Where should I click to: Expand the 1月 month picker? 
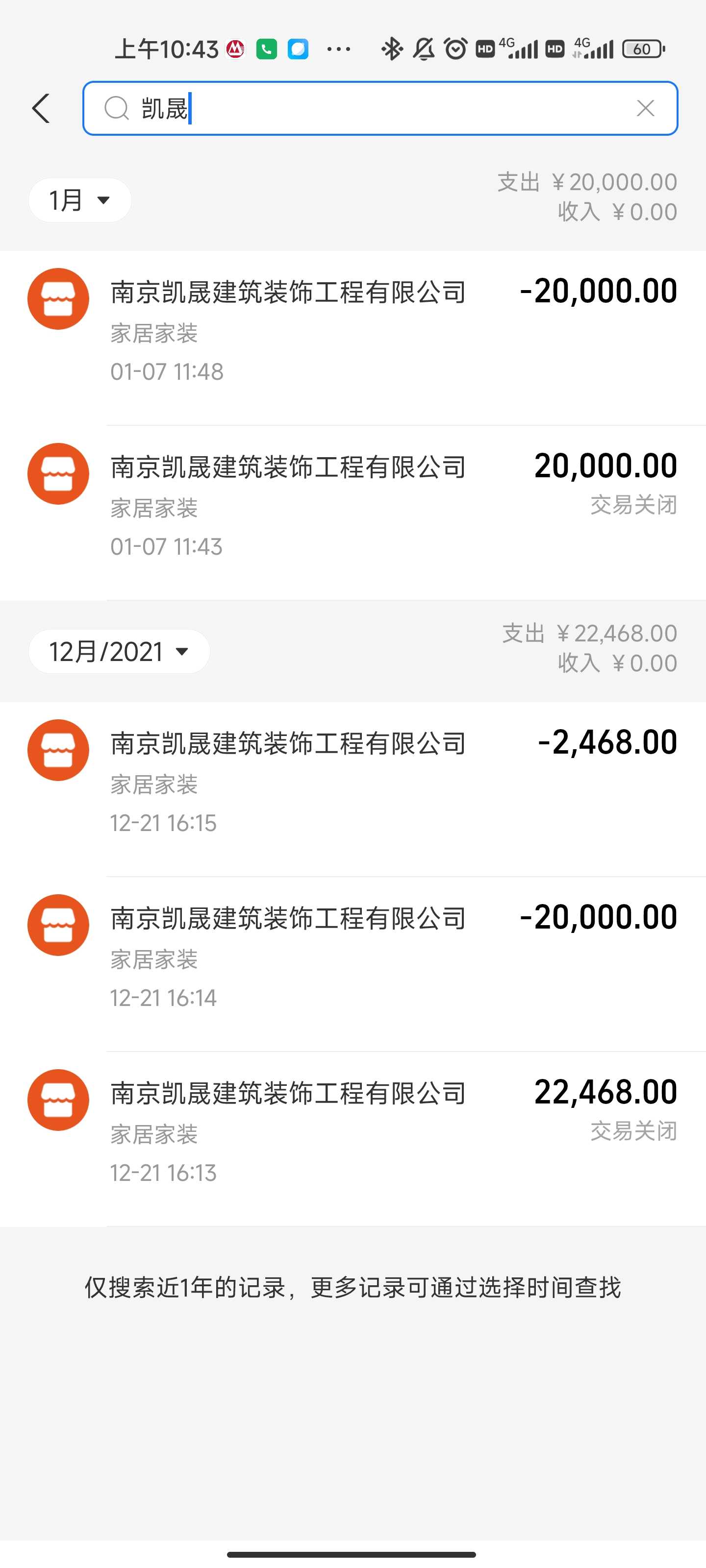click(80, 200)
